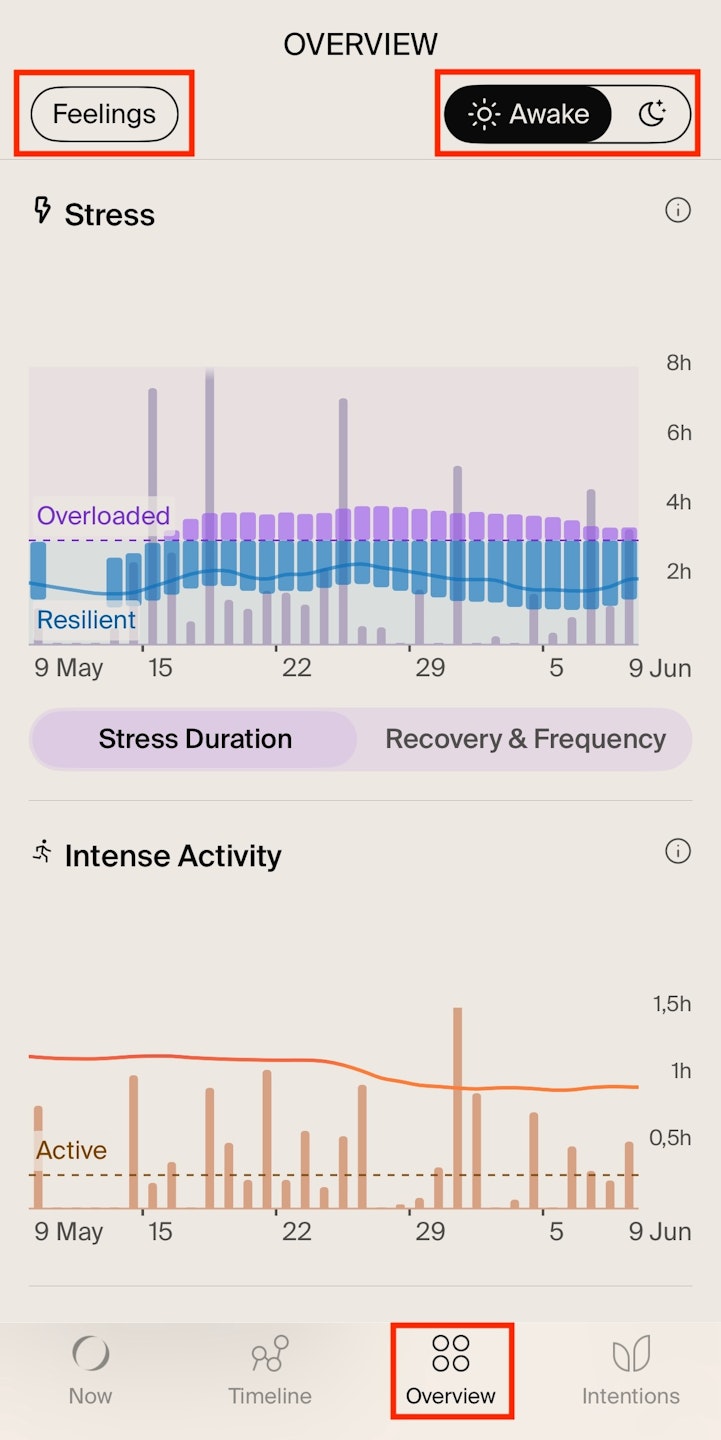Switch to the moon sleep view

(652, 114)
